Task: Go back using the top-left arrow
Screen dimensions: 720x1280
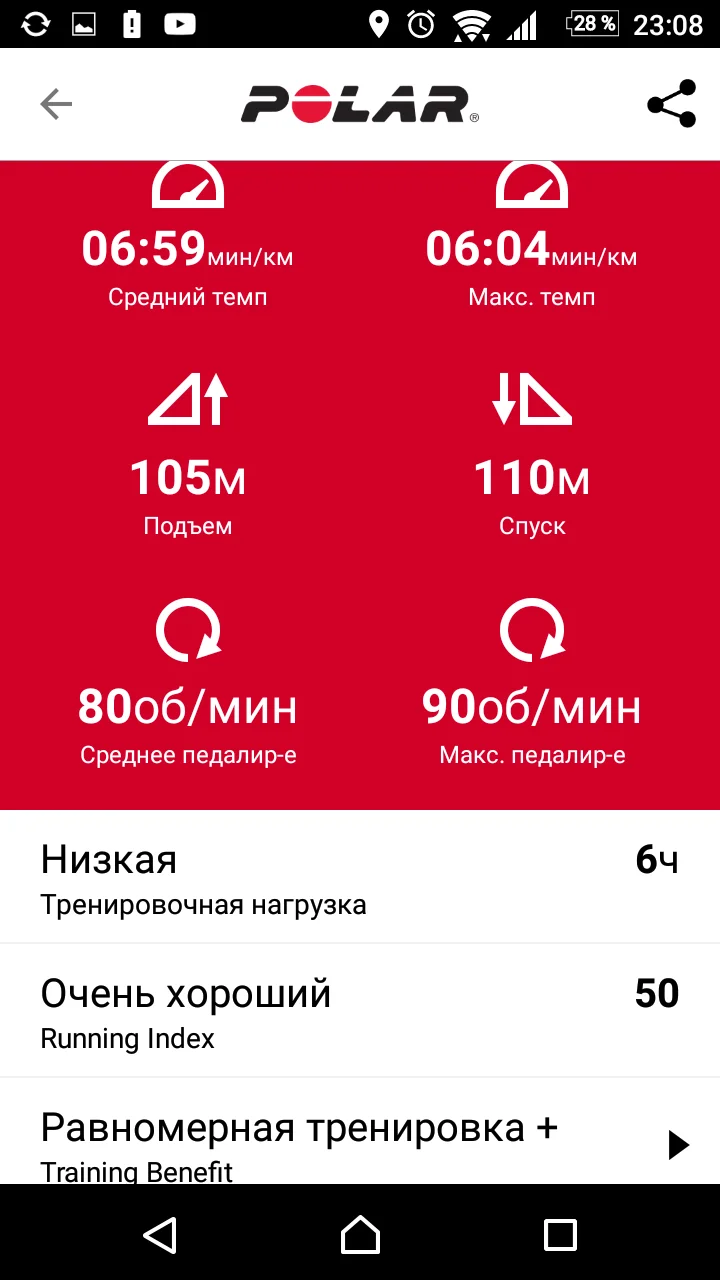Action: click(56, 104)
